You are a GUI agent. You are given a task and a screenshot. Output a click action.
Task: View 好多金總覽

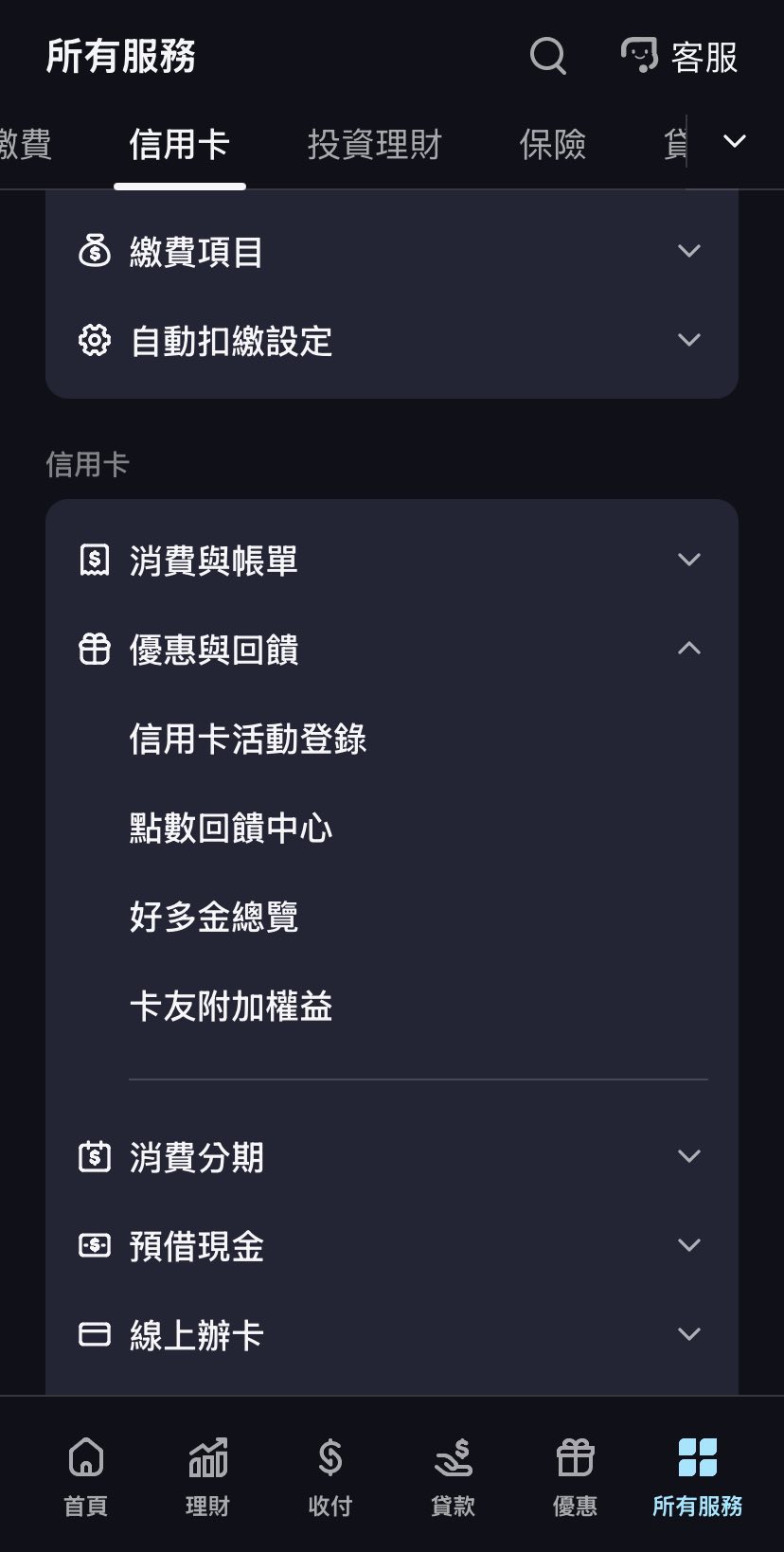[214, 917]
